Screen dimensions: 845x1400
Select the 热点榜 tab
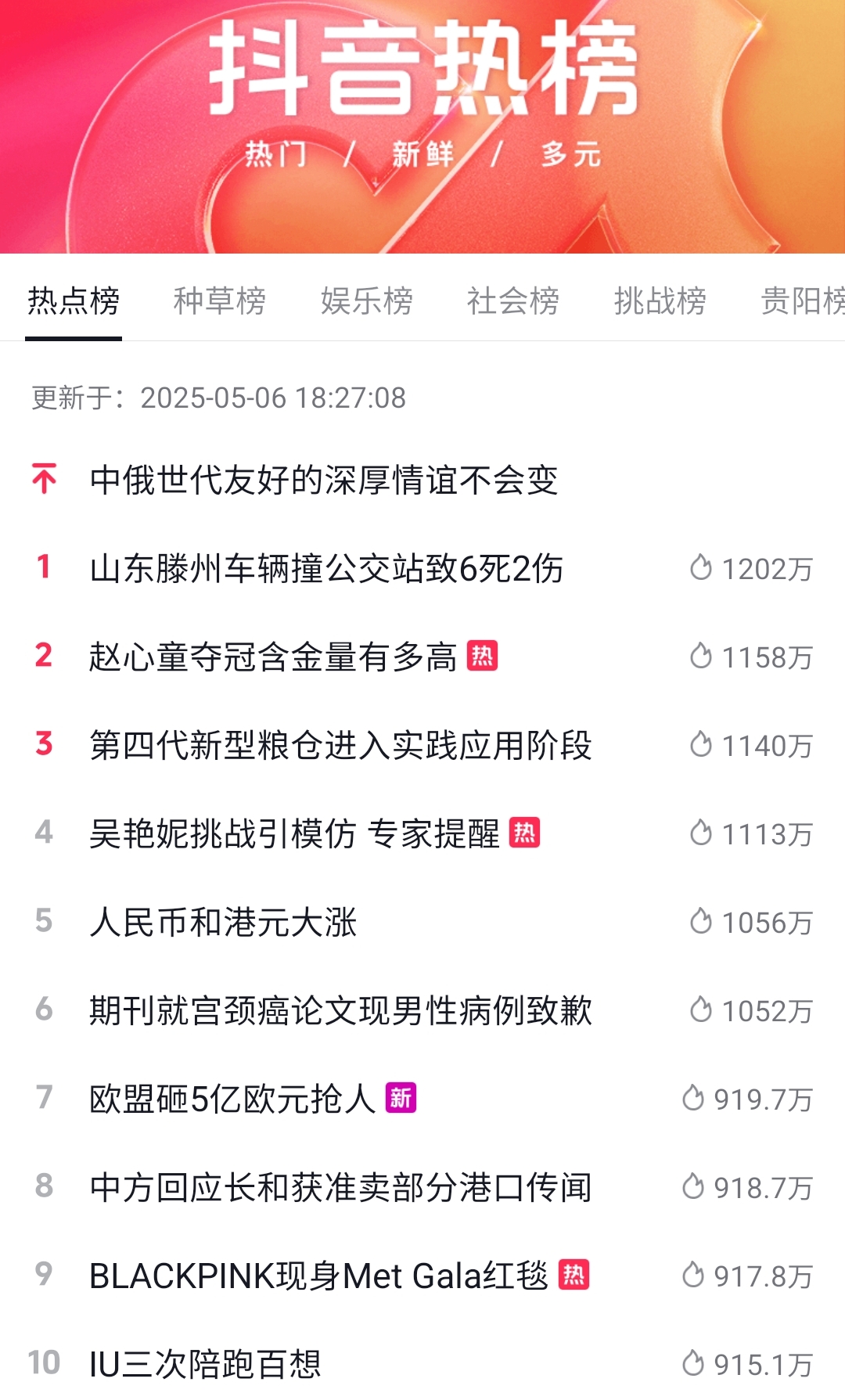(74, 301)
